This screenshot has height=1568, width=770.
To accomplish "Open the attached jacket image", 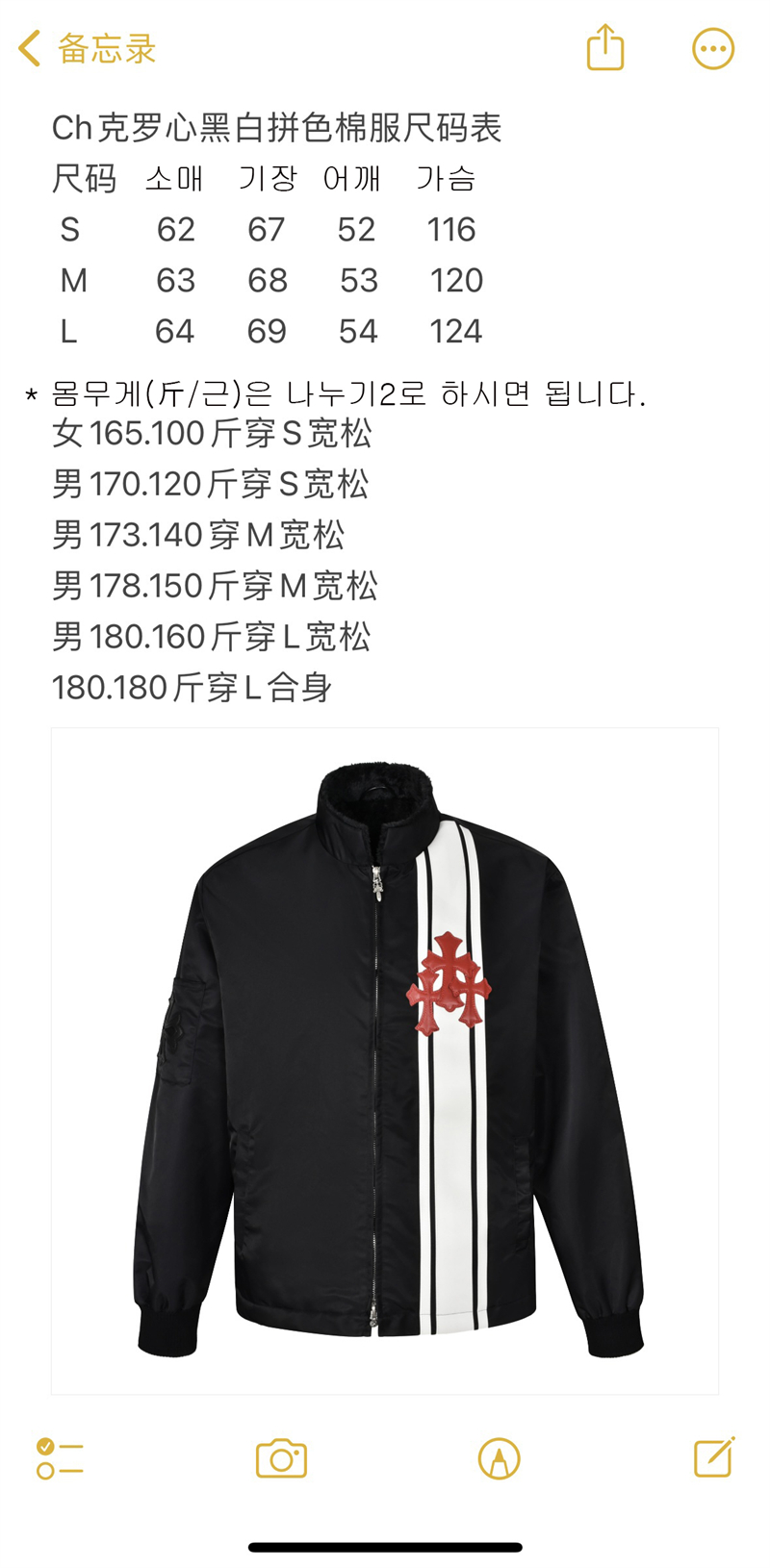I will 385,1061.
